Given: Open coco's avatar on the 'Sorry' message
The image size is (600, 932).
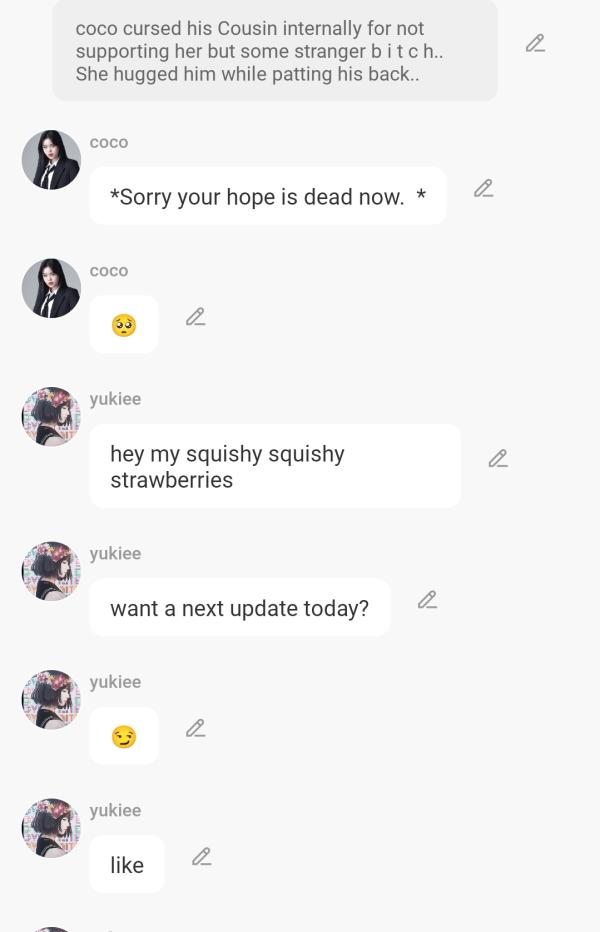Looking at the screenshot, I should click(x=51, y=159).
